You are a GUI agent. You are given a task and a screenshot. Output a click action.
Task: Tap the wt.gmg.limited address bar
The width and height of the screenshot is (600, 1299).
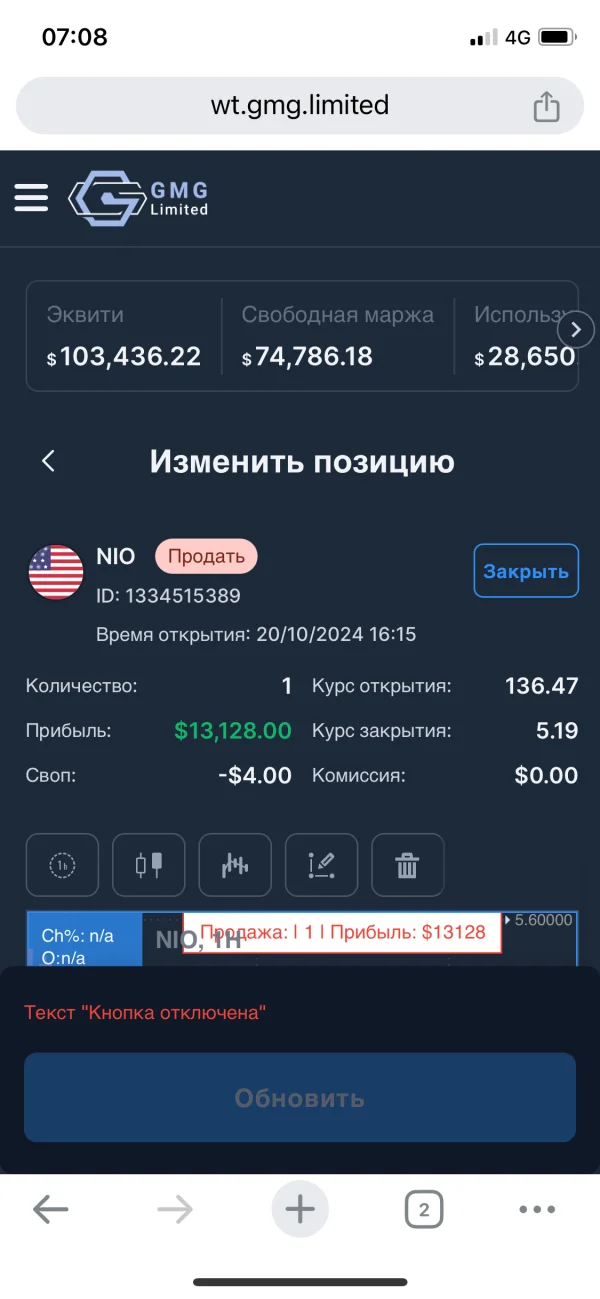(x=300, y=105)
